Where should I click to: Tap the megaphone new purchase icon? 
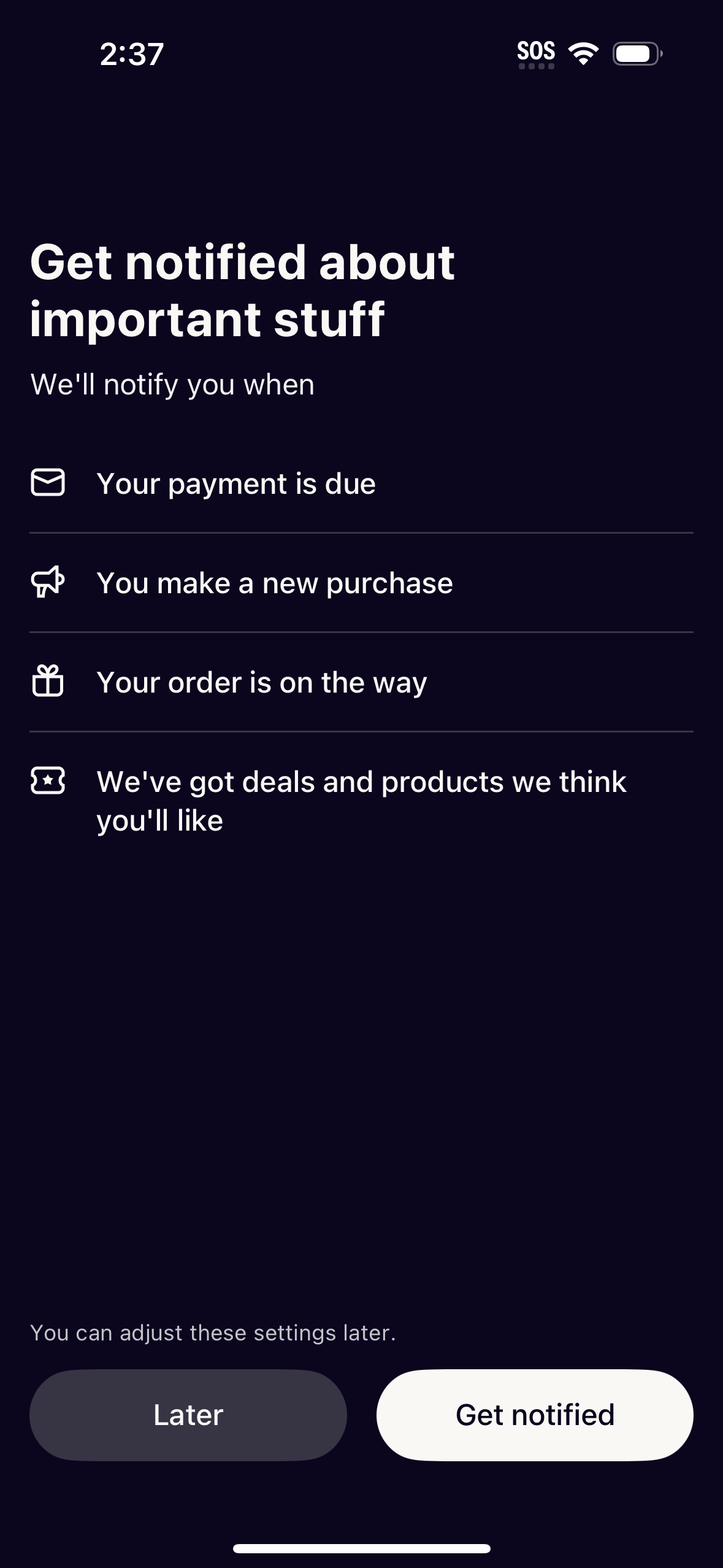[49, 583]
